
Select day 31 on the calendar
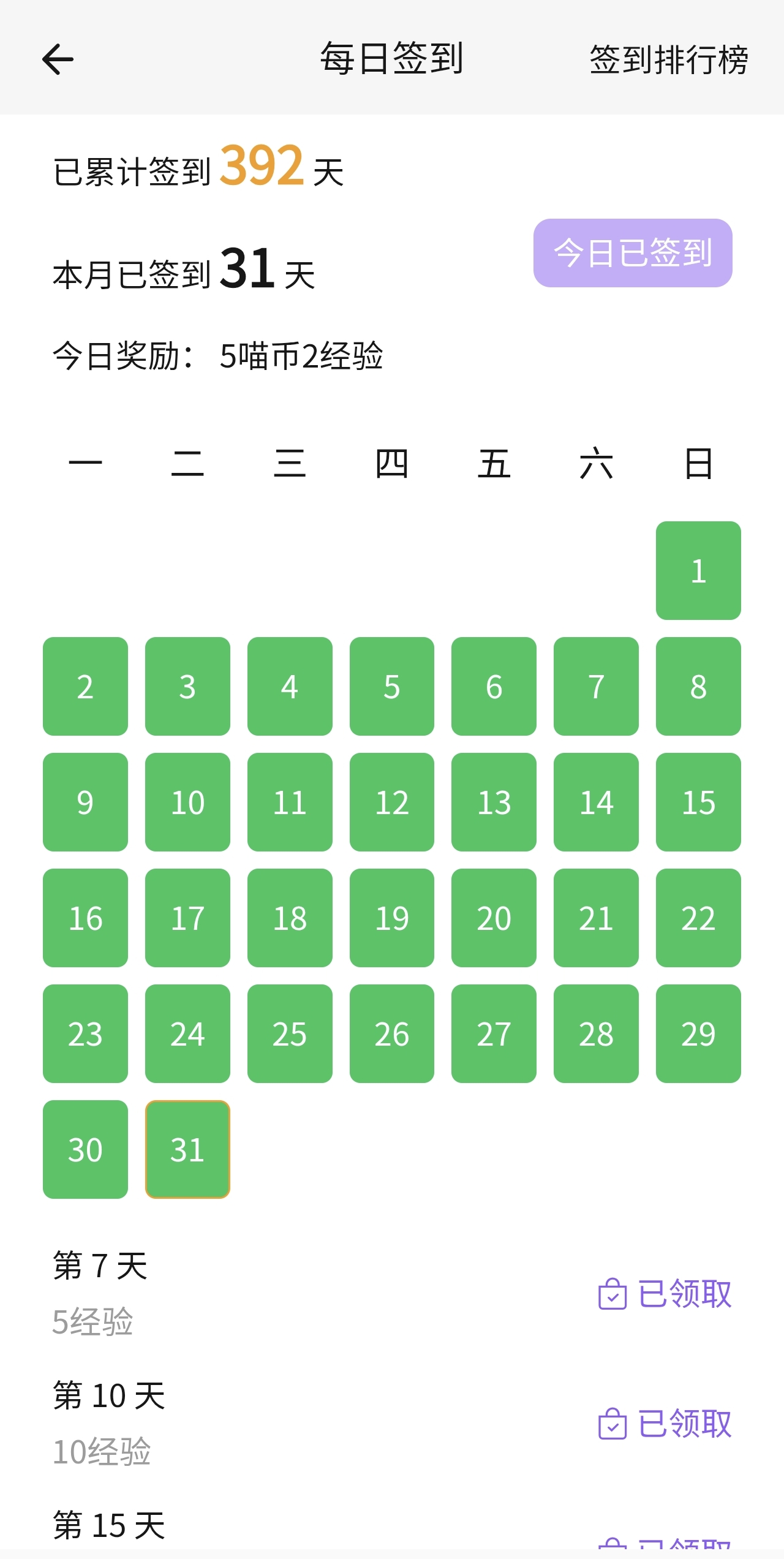tap(187, 1149)
